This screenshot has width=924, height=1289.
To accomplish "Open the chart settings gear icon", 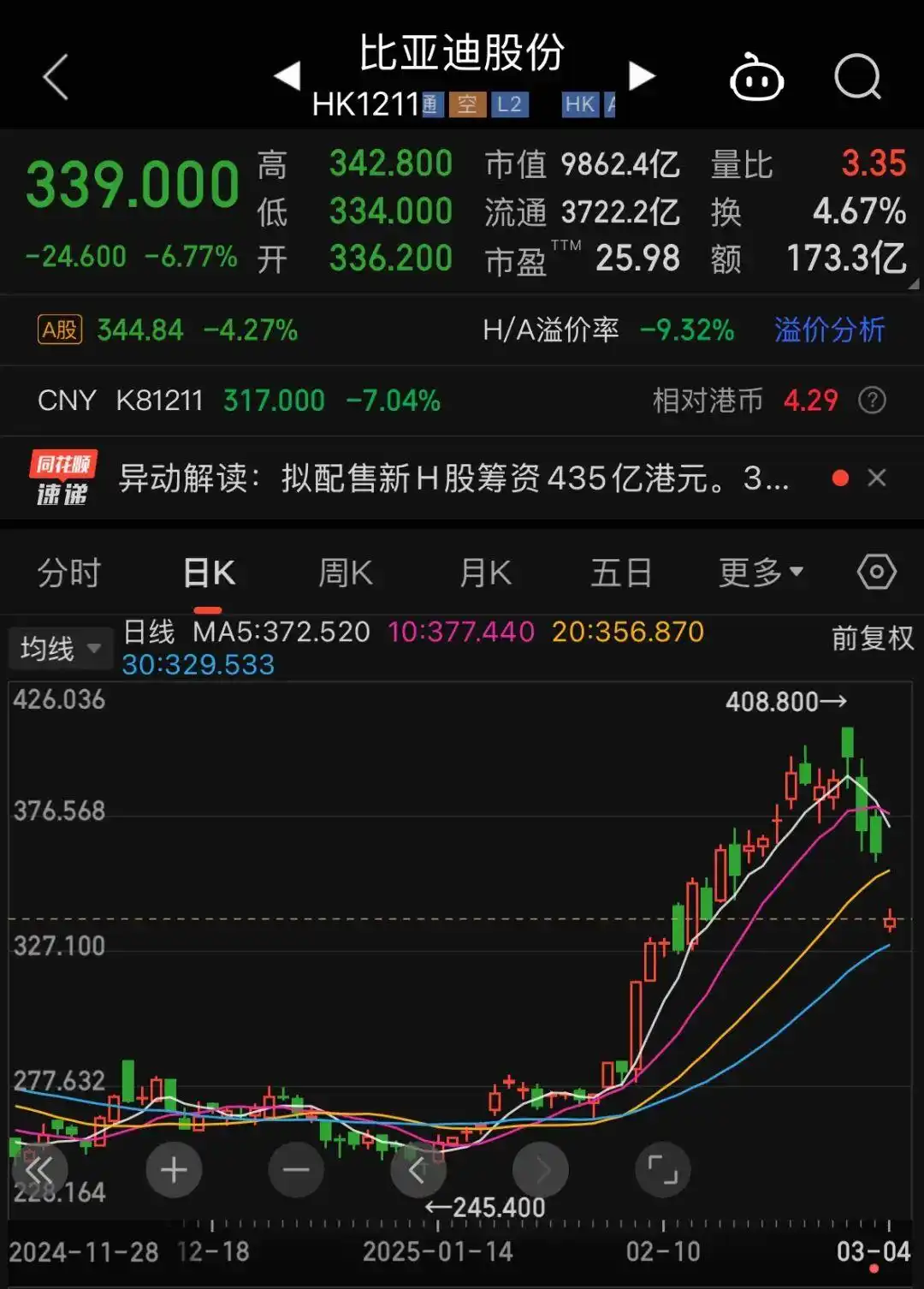I will tap(876, 572).
